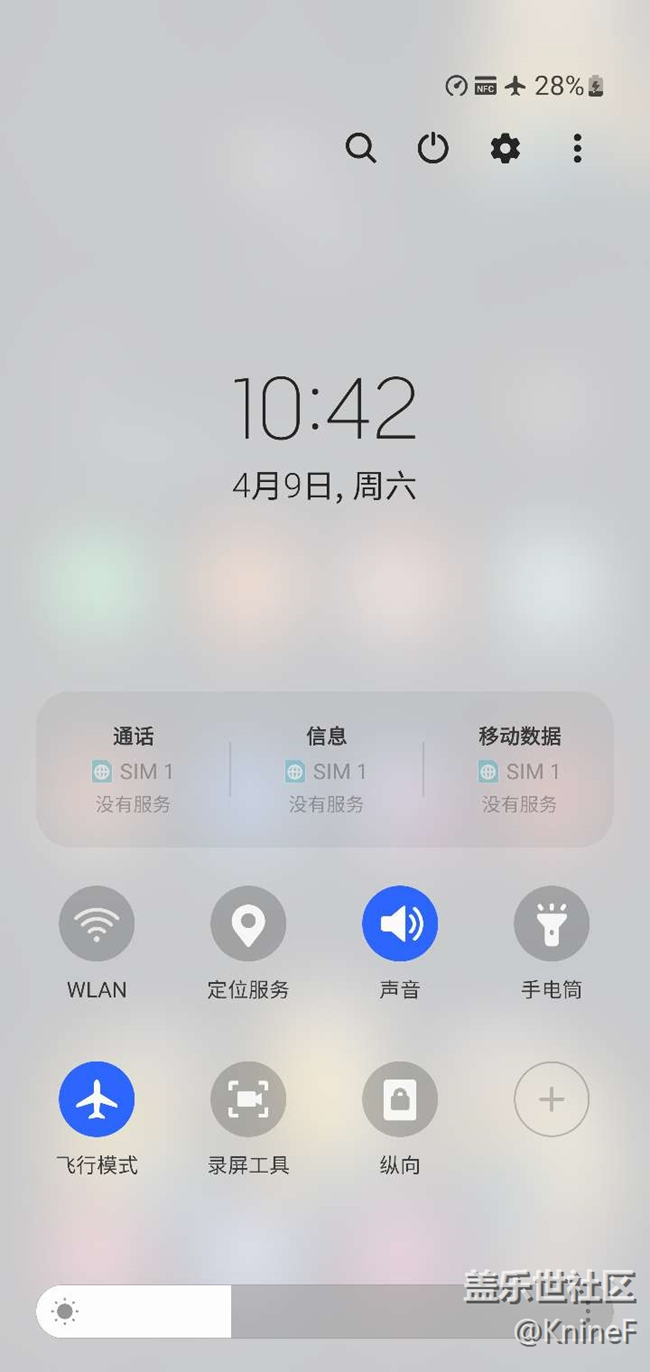The width and height of the screenshot is (650, 1372).
Task: Toggle the 声音 sound mode
Action: 400,924
